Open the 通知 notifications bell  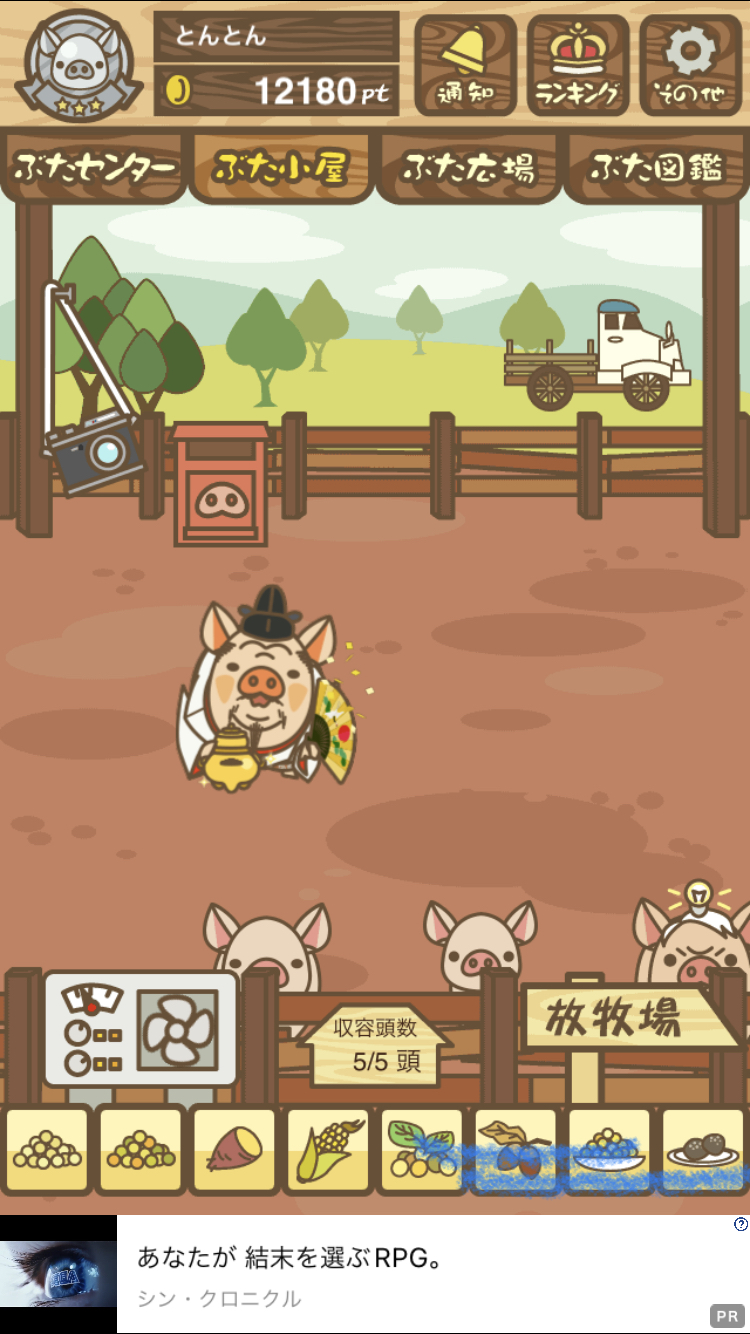coord(465,65)
